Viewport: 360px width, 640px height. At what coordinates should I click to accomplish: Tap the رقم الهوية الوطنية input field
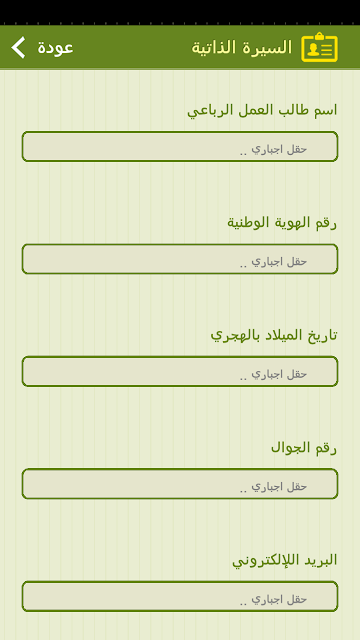(x=180, y=259)
